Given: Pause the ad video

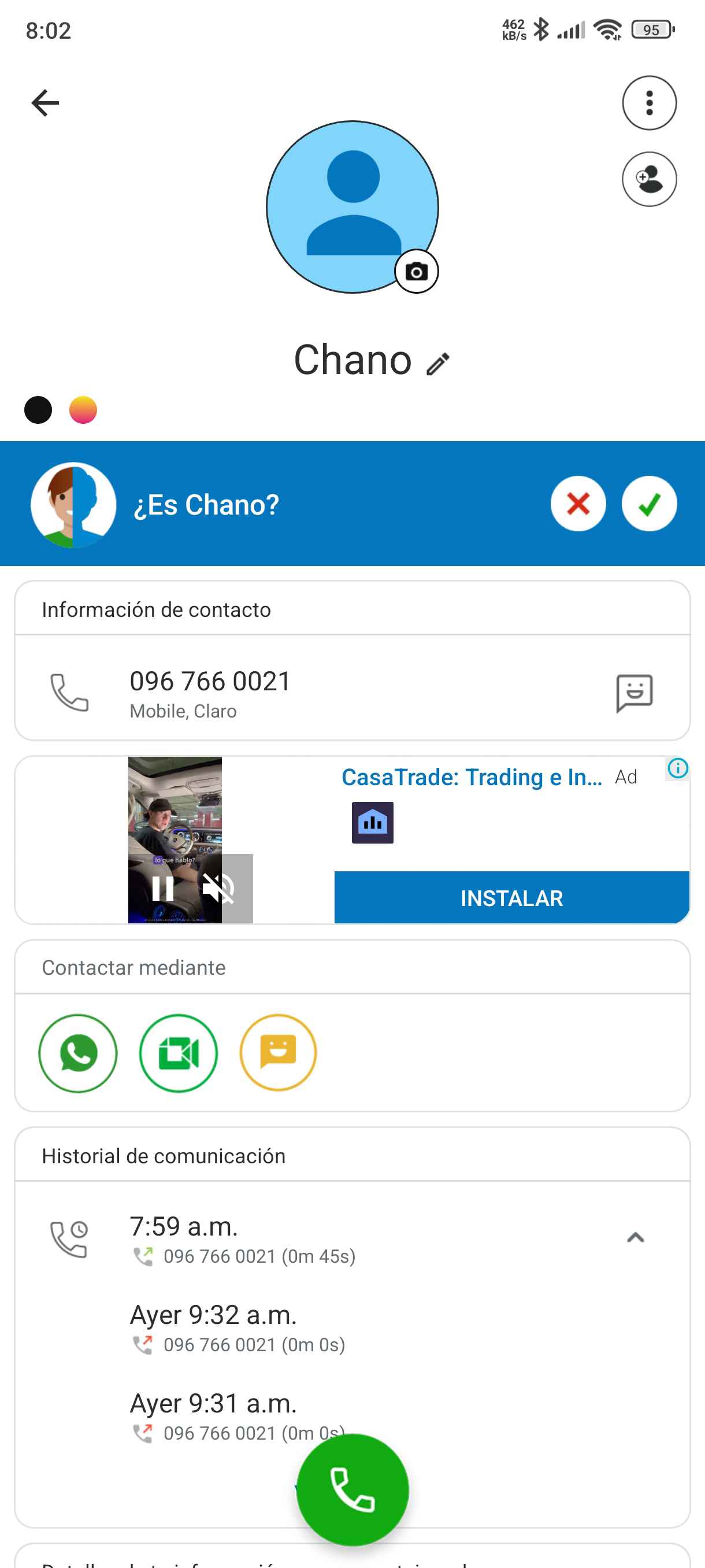Looking at the screenshot, I should point(162,888).
